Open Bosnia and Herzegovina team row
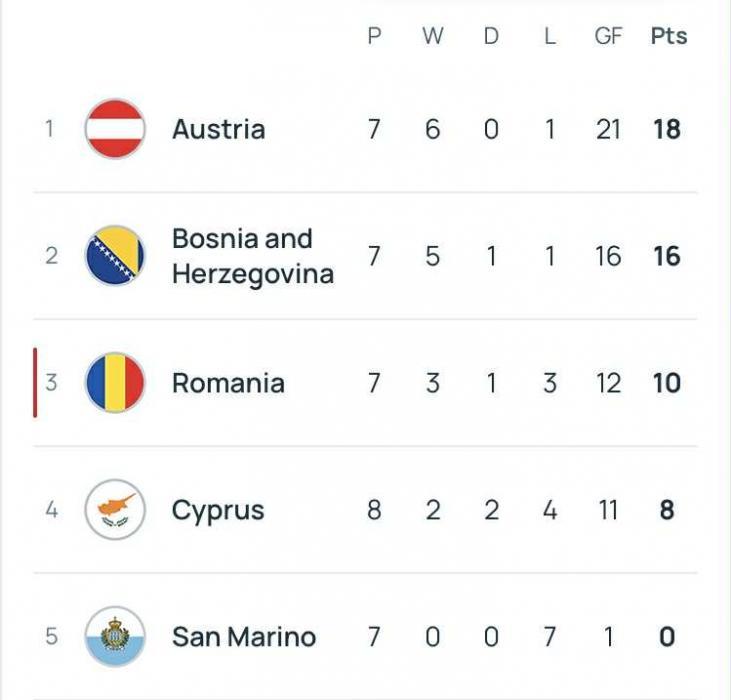The width and height of the screenshot is (731, 700). click(252, 256)
